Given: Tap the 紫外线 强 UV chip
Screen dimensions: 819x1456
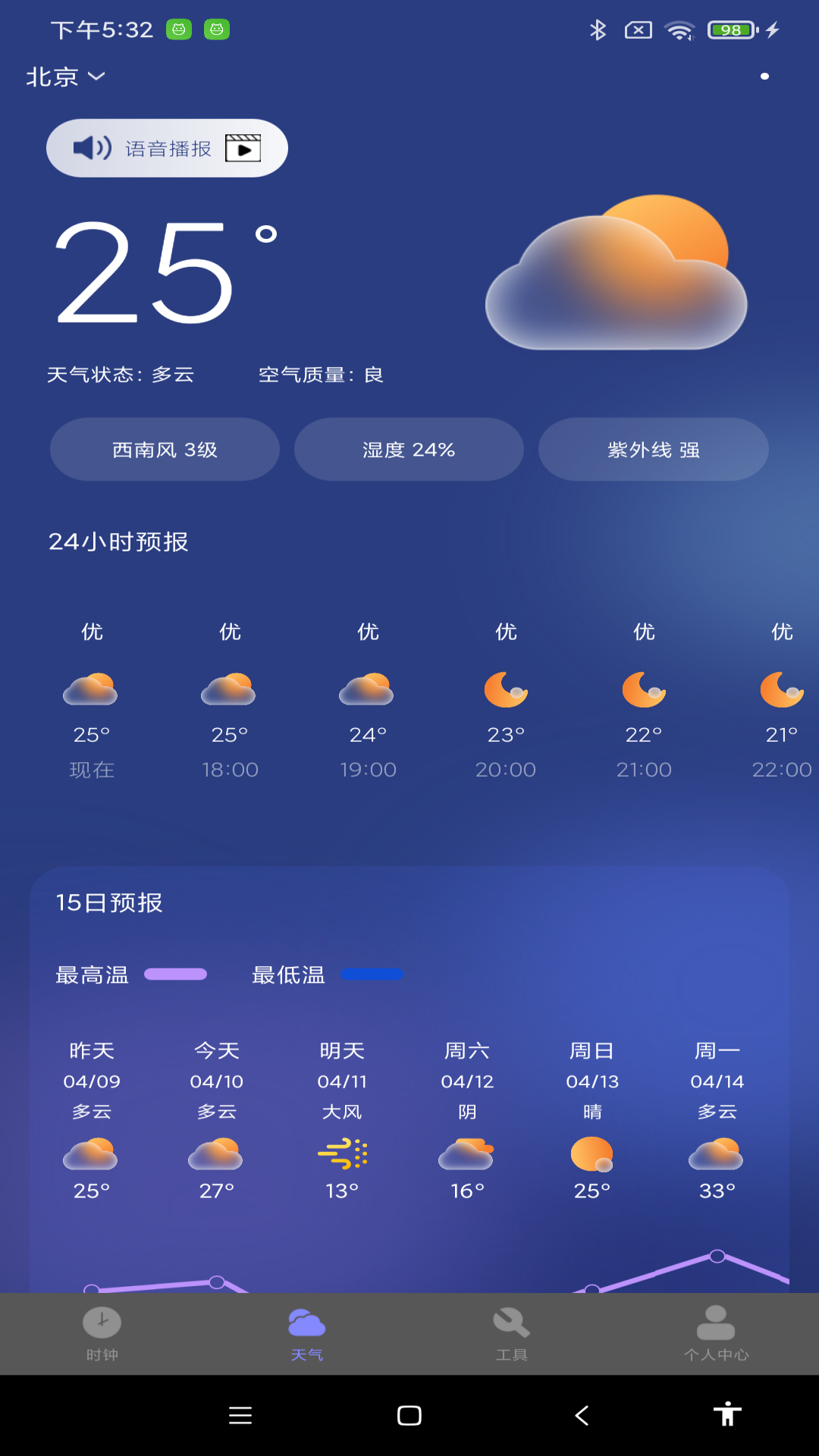Looking at the screenshot, I should tap(653, 450).
